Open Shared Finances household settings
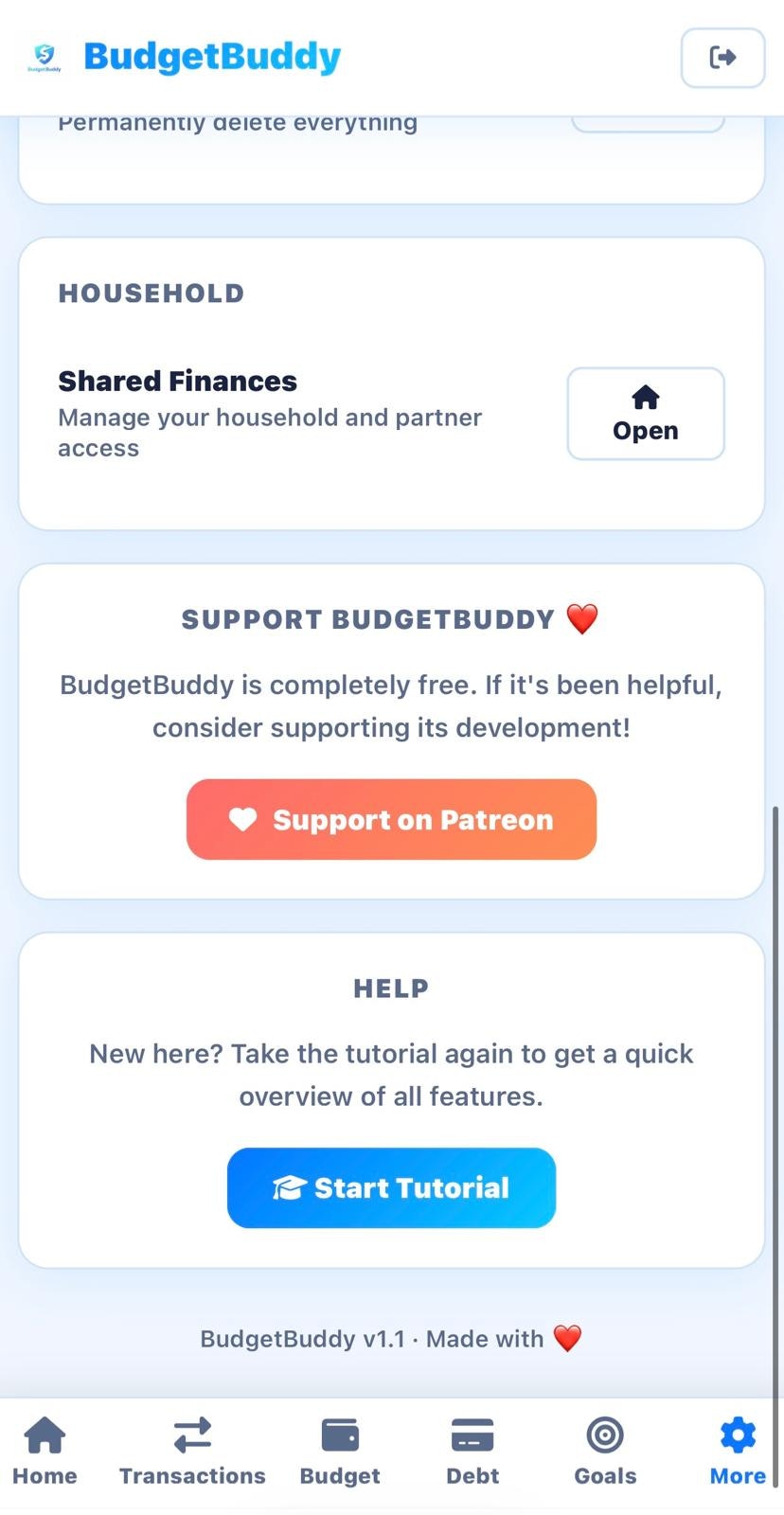 [x=645, y=414]
